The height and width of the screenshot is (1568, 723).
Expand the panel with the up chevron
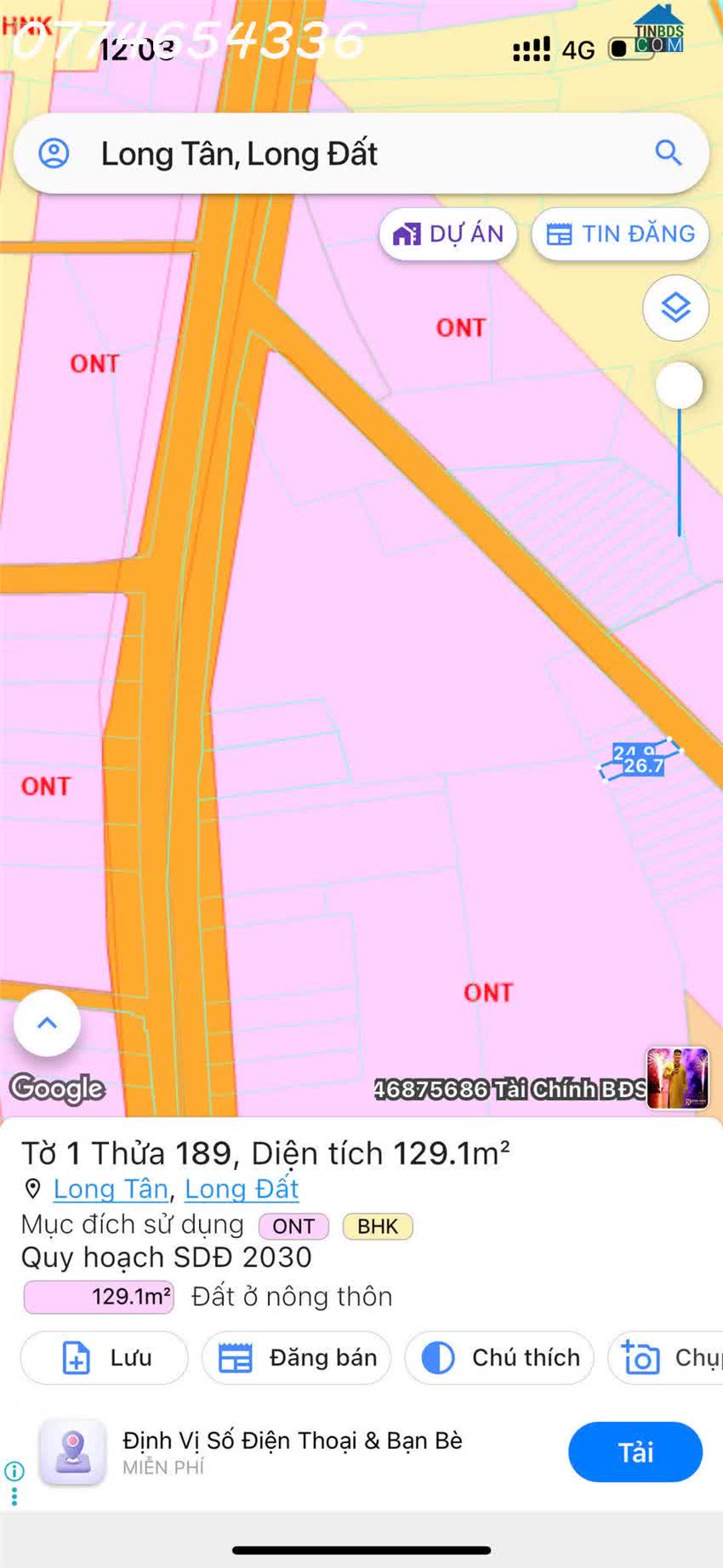(47, 1023)
